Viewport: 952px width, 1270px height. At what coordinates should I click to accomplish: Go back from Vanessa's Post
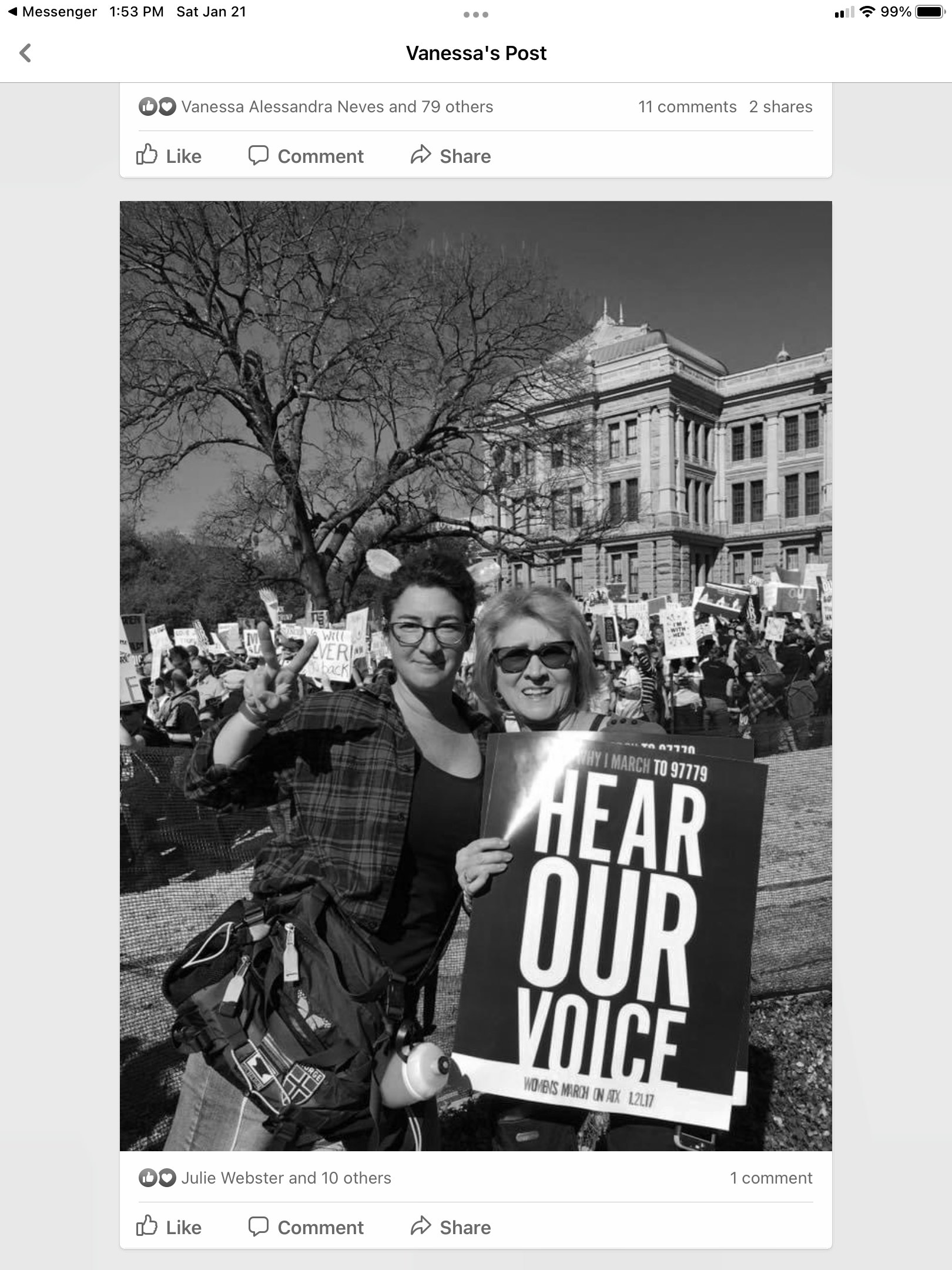25,53
